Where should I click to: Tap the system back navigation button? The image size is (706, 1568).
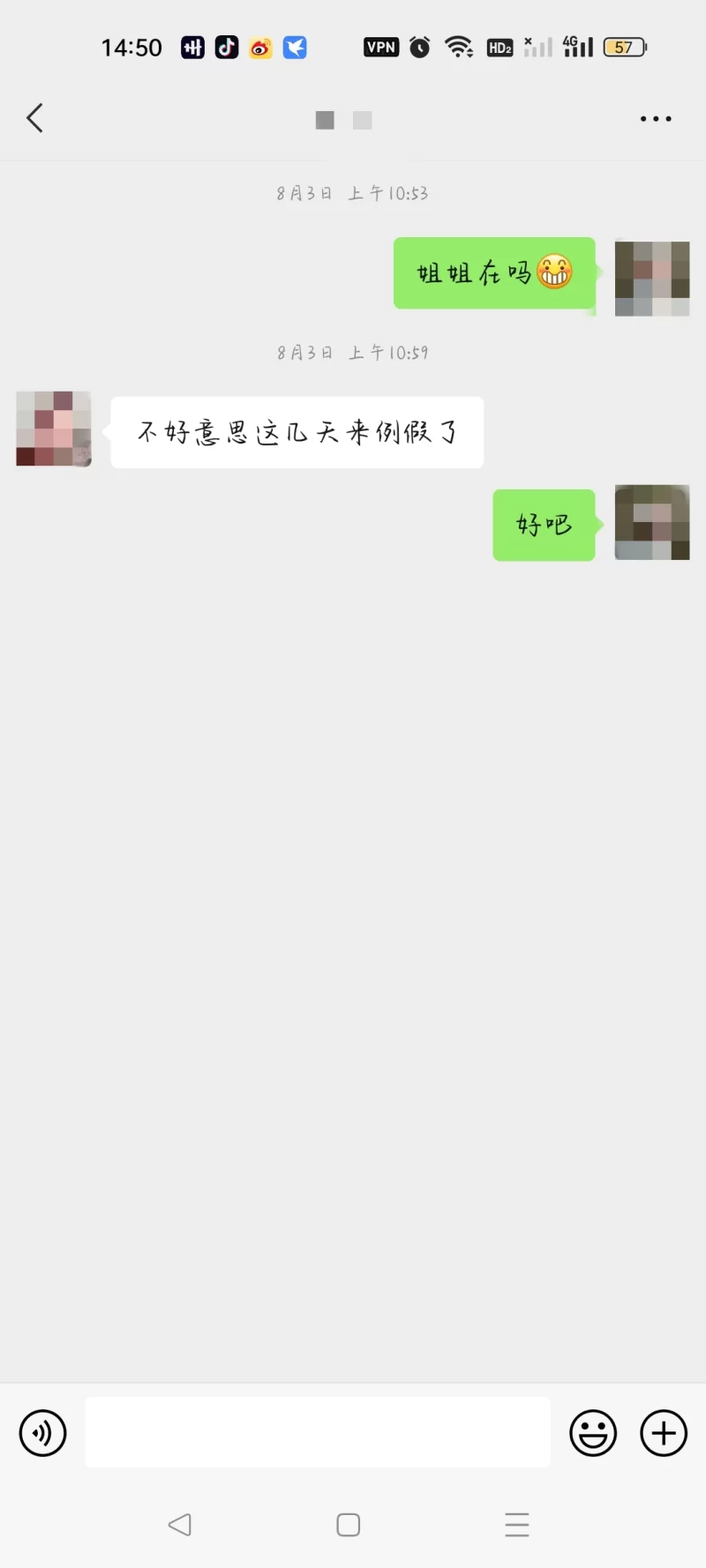click(x=180, y=1525)
